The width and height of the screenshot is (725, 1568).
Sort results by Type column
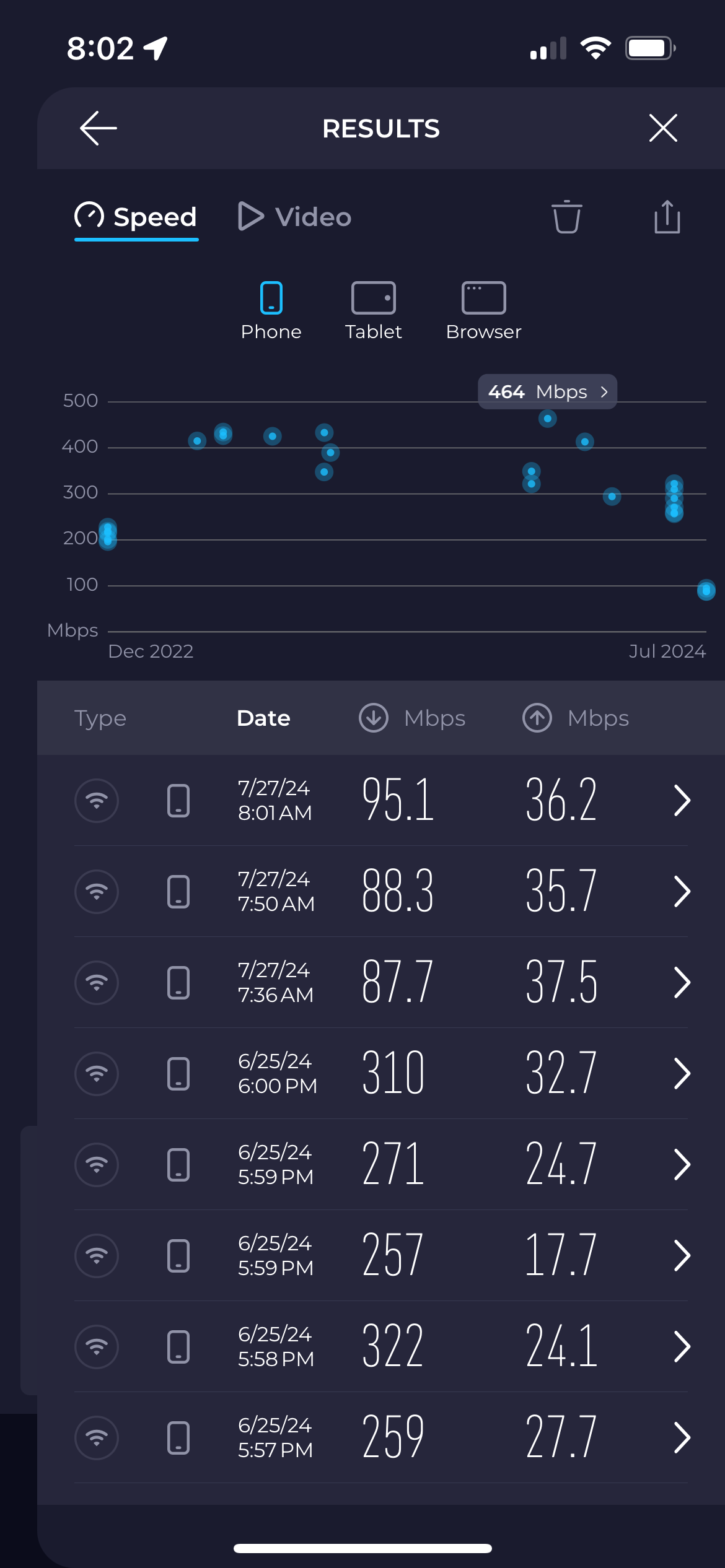pos(100,718)
